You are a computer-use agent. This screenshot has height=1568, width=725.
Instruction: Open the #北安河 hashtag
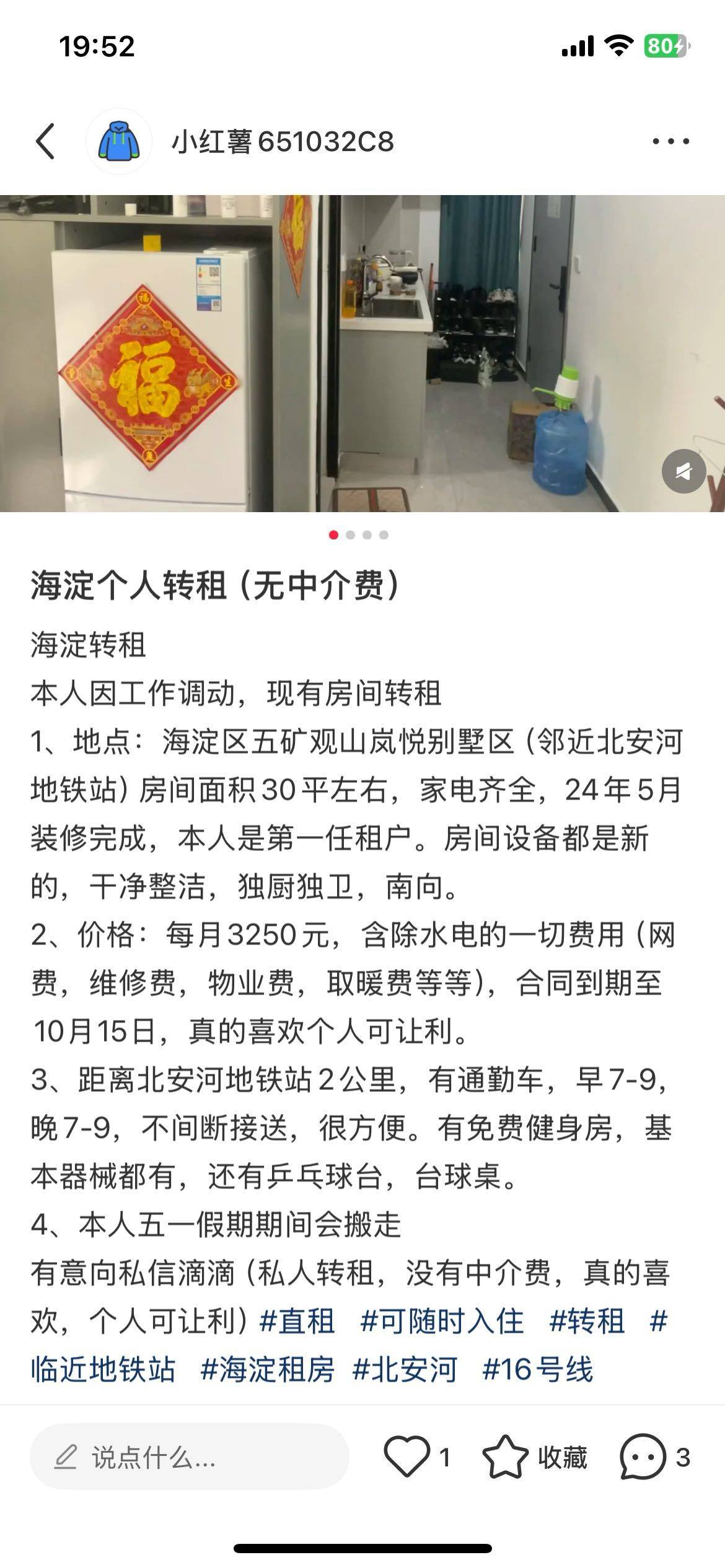405,1370
